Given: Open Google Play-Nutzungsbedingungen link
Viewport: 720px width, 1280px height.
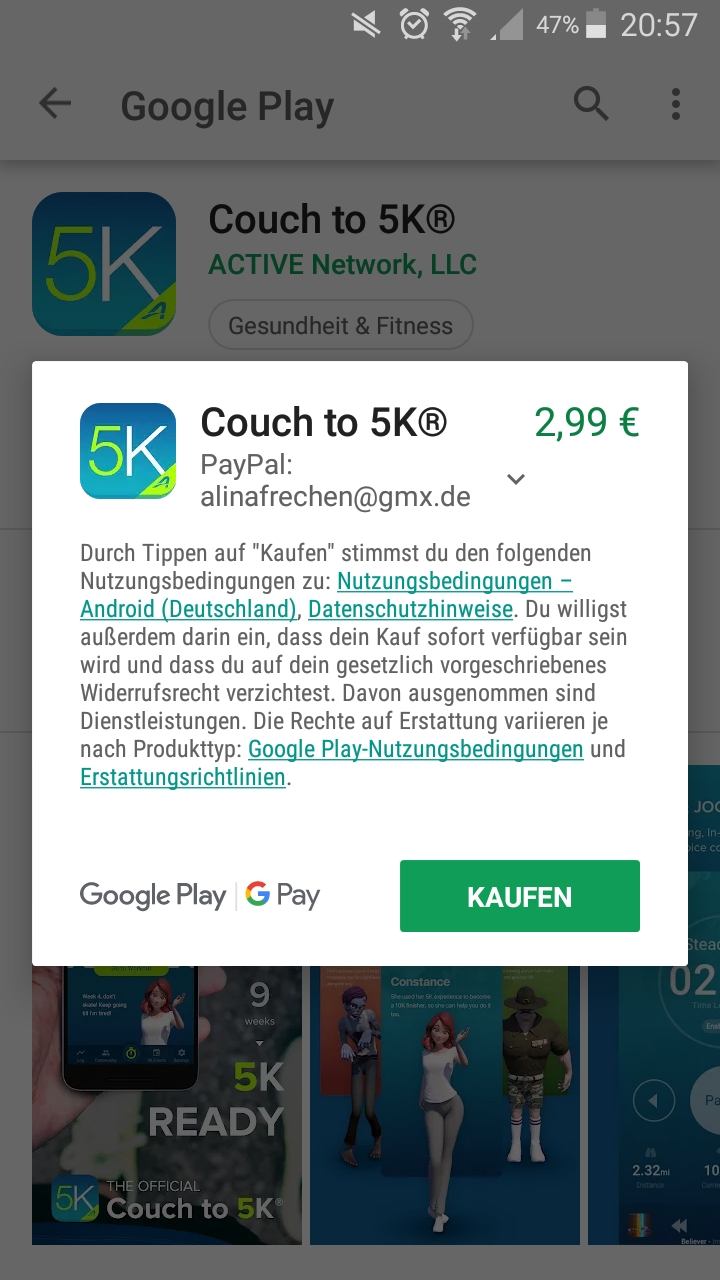Looking at the screenshot, I should point(415,749).
